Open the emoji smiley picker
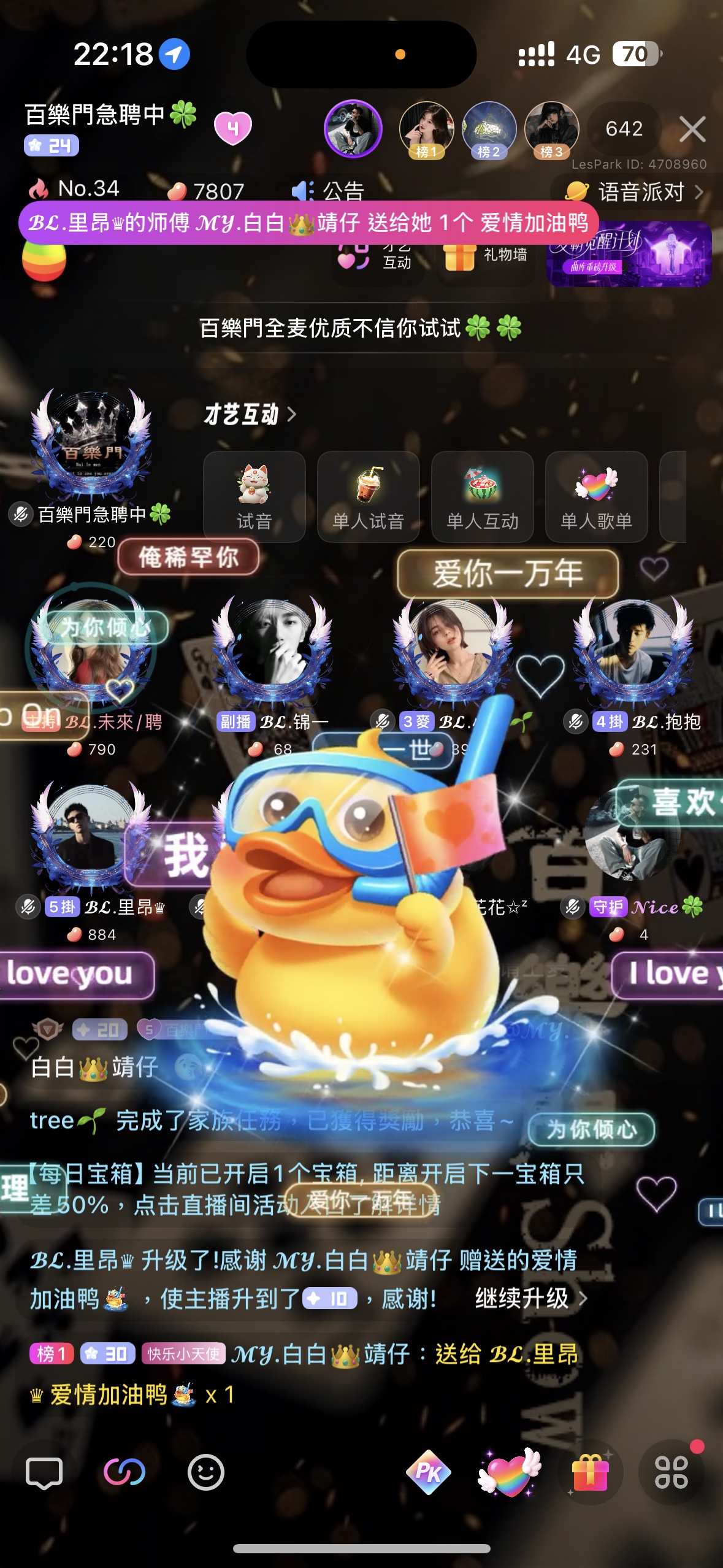 (205, 1472)
